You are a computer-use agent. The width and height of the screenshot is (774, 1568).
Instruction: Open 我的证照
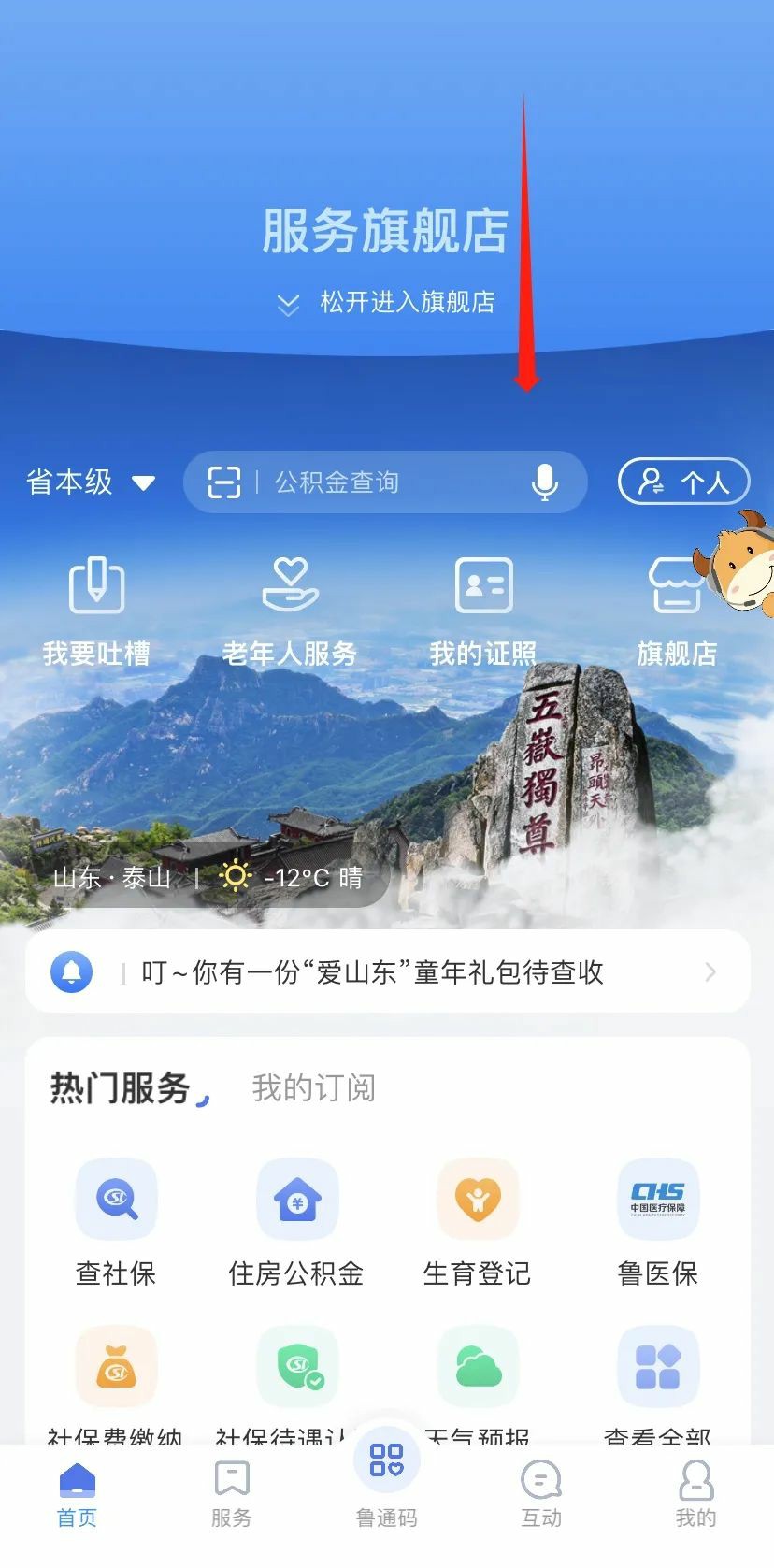tap(483, 611)
